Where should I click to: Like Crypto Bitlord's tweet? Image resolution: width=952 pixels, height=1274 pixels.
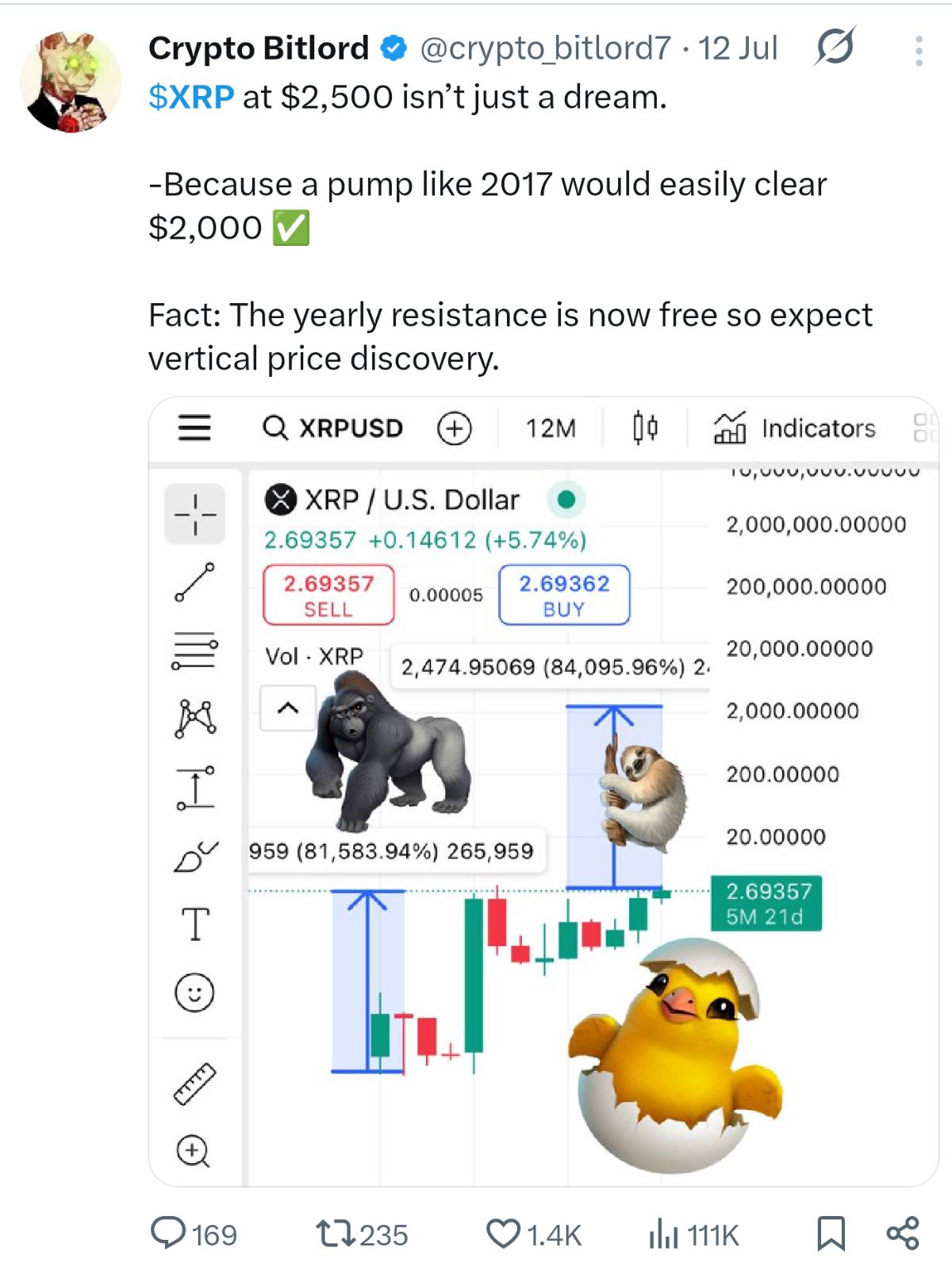(x=503, y=1234)
